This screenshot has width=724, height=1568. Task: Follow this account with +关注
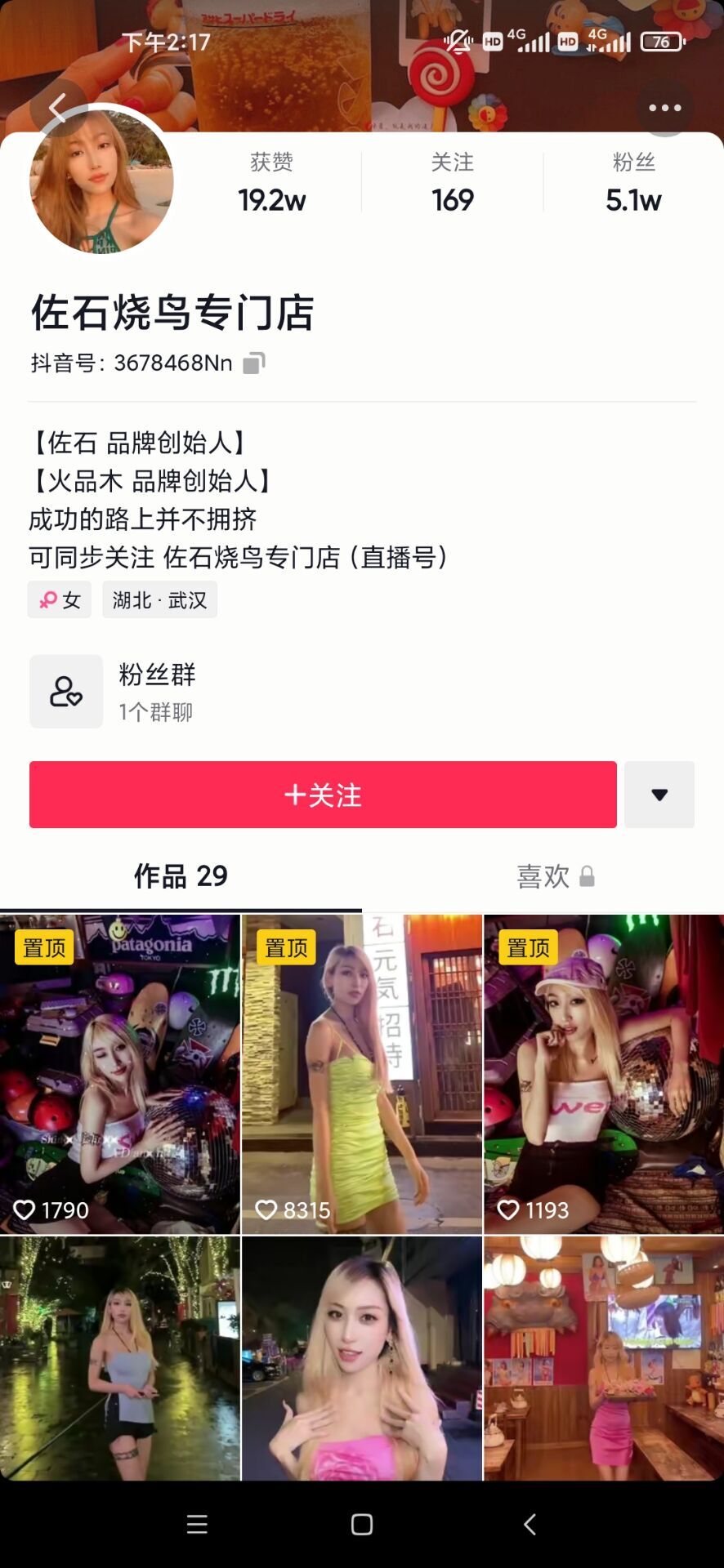323,795
